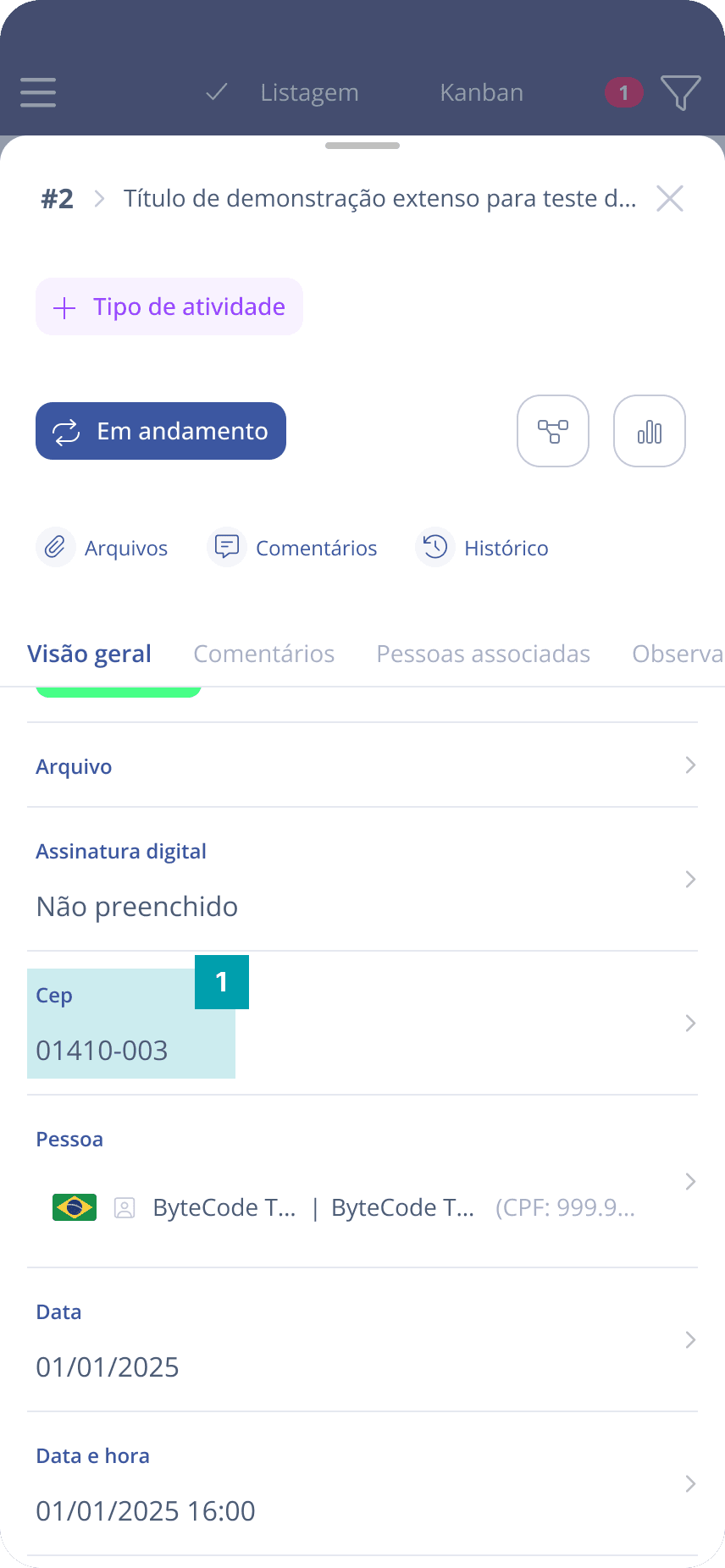This screenshot has width=725, height=1568.
Task: Open Comentários via the speech bubble icon
Action: pos(226,547)
